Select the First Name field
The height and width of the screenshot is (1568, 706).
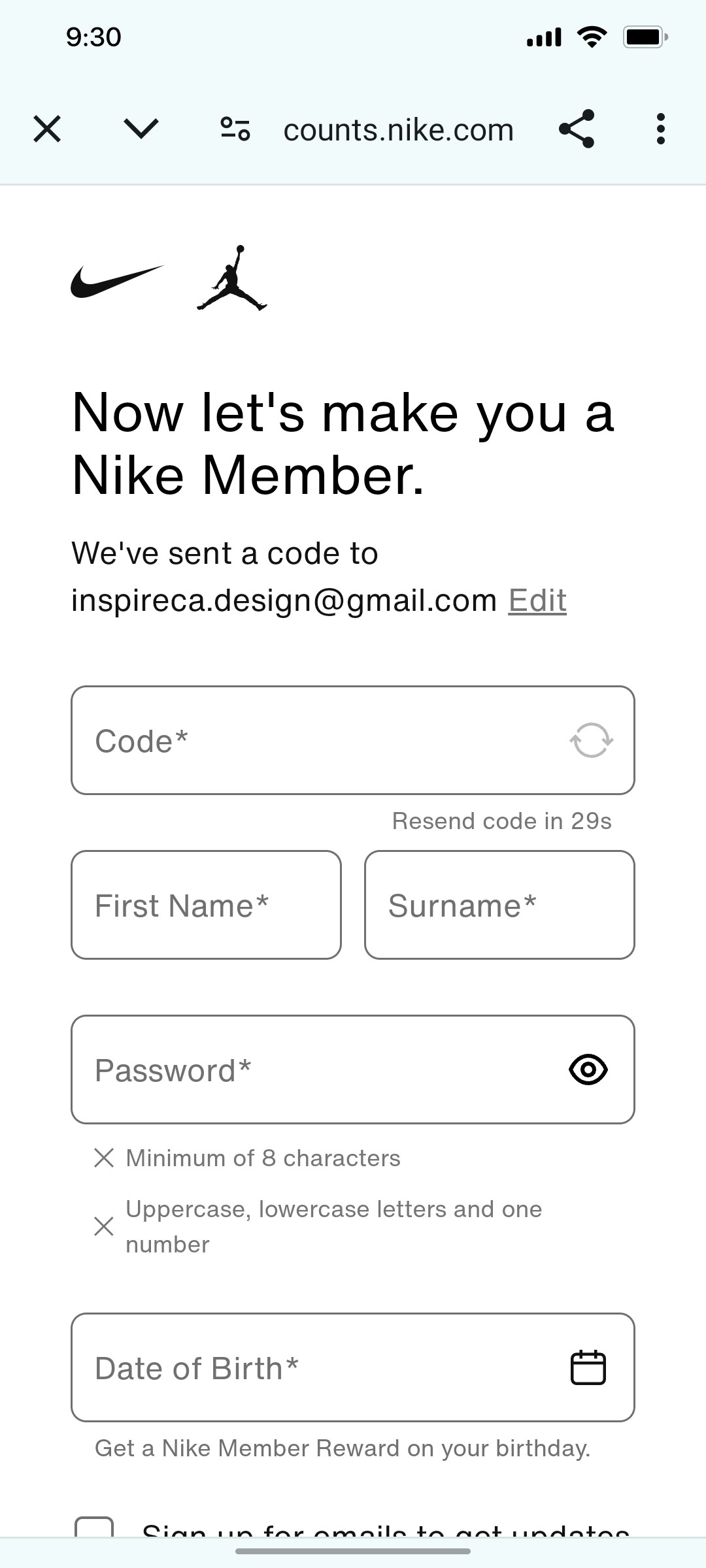[x=206, y=905]
